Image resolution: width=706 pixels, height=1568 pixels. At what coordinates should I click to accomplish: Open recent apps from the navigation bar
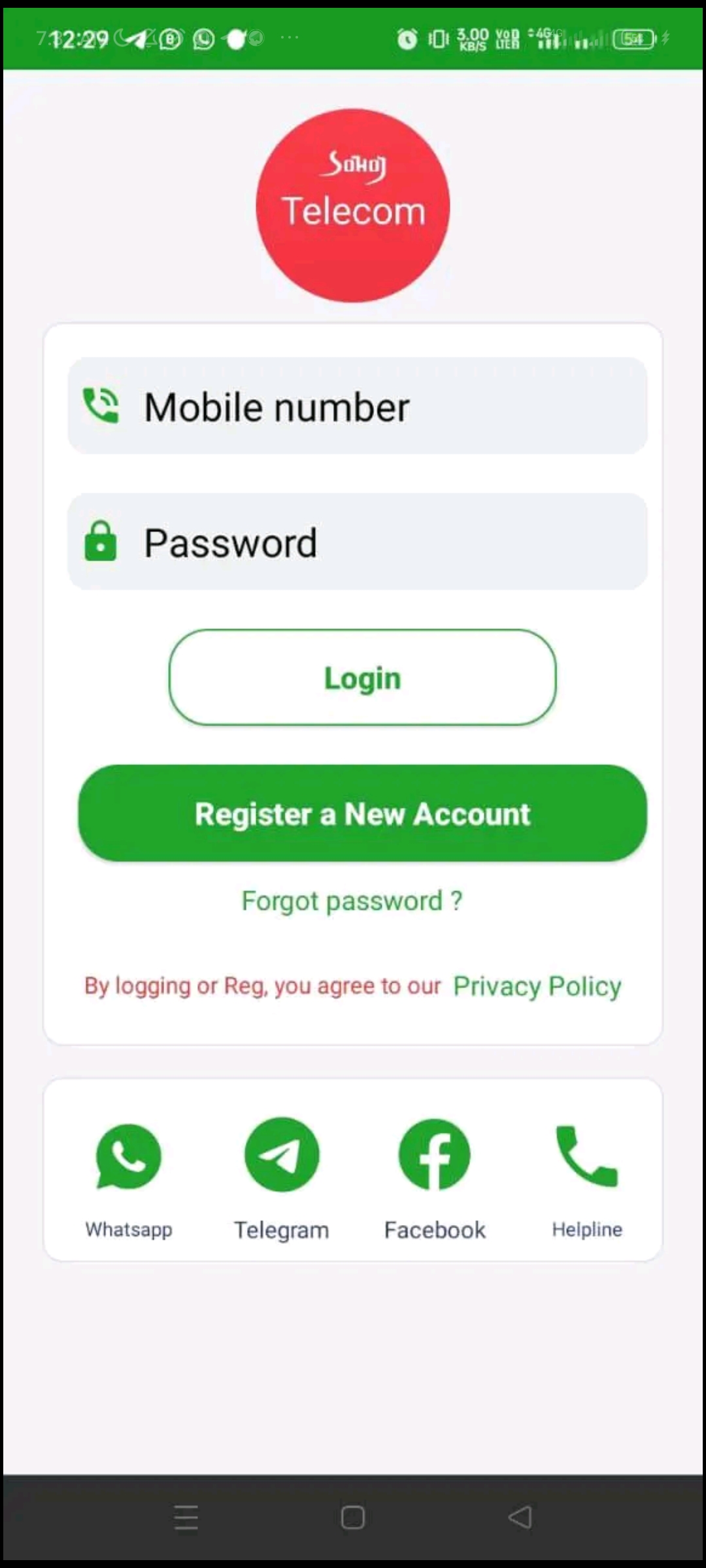click(x=186, y=1517)
